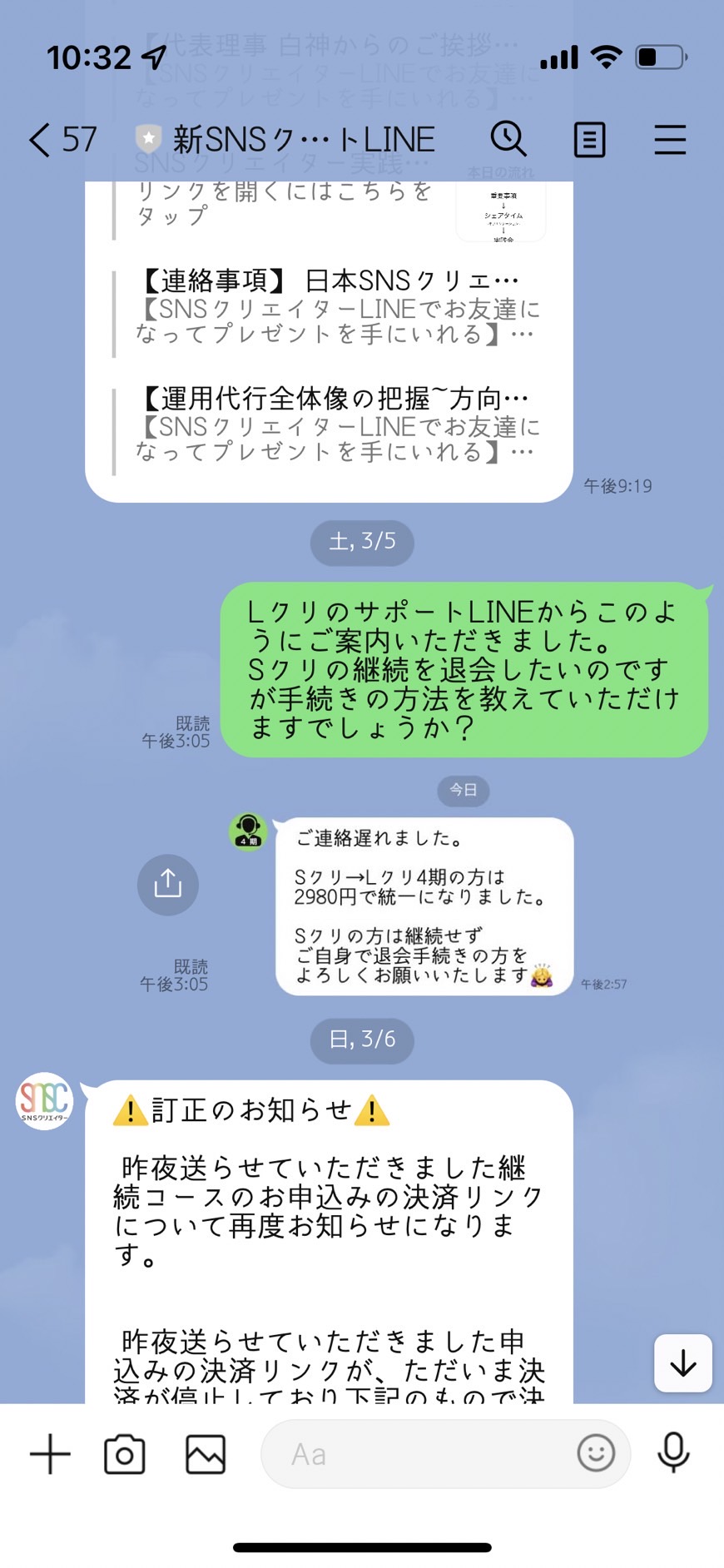The width and height of the screenshot is (724, 1568).
Task: Search within this chat
Action: [508, 138]
